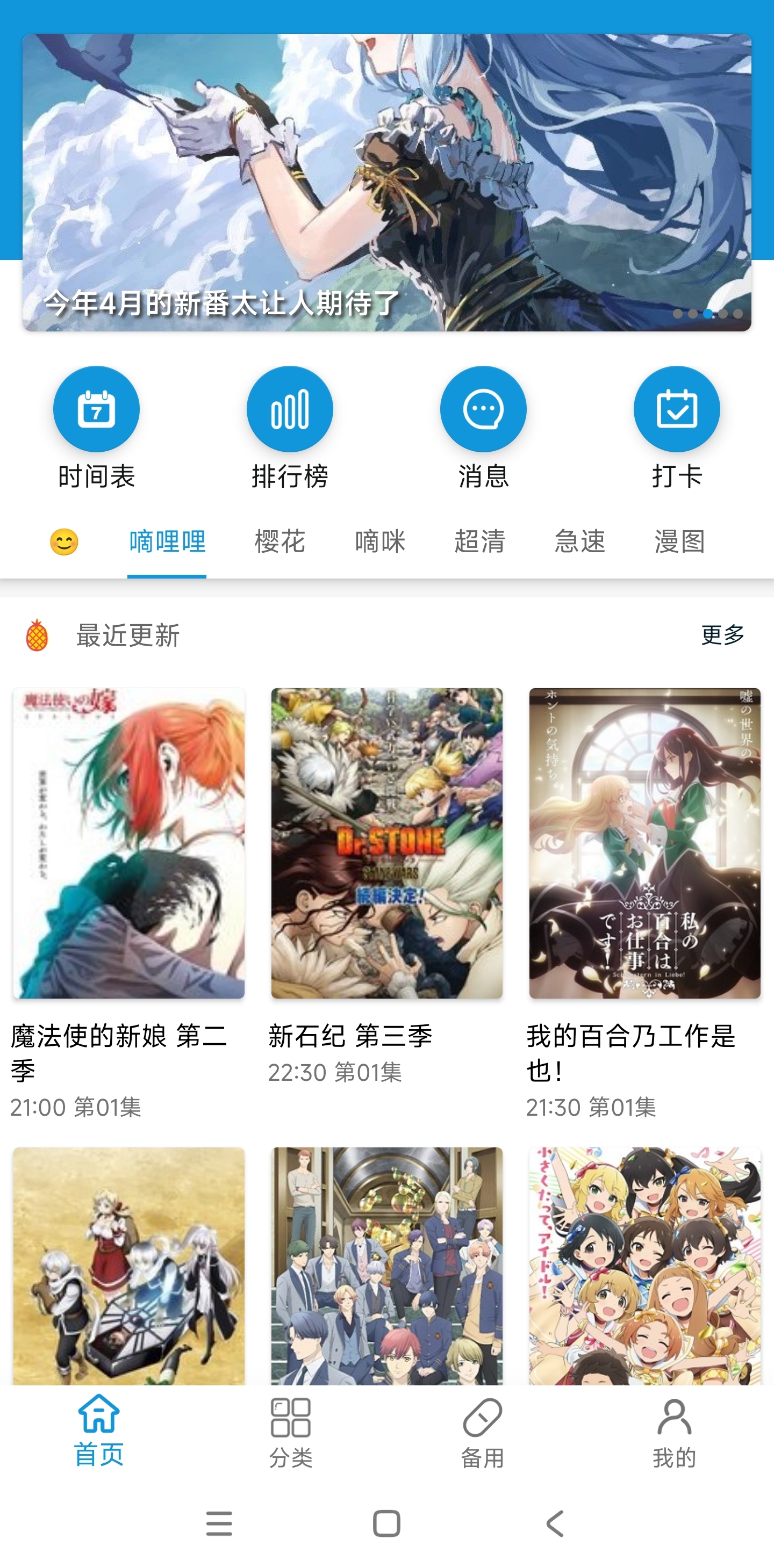
Task: Switch to the 樱花 tab
Action: 279,542
